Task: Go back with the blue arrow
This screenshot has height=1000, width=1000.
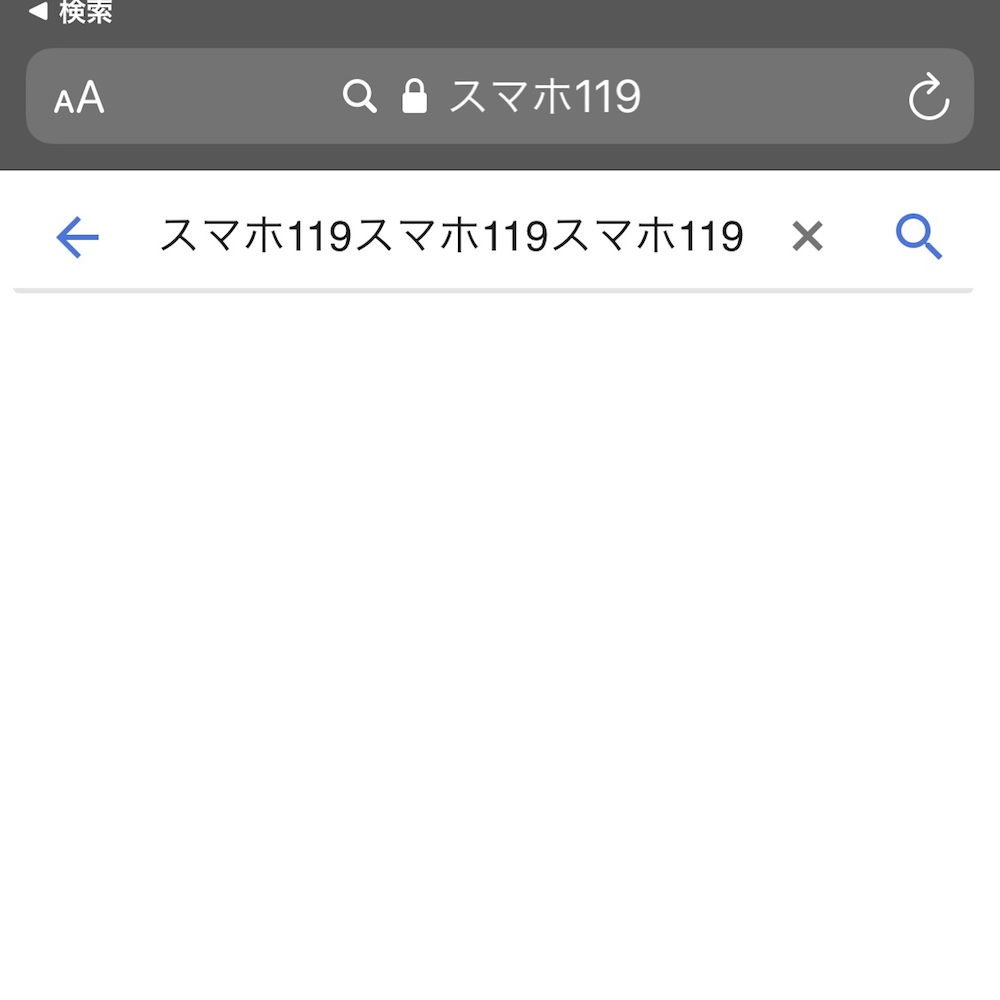Action: 78,238
